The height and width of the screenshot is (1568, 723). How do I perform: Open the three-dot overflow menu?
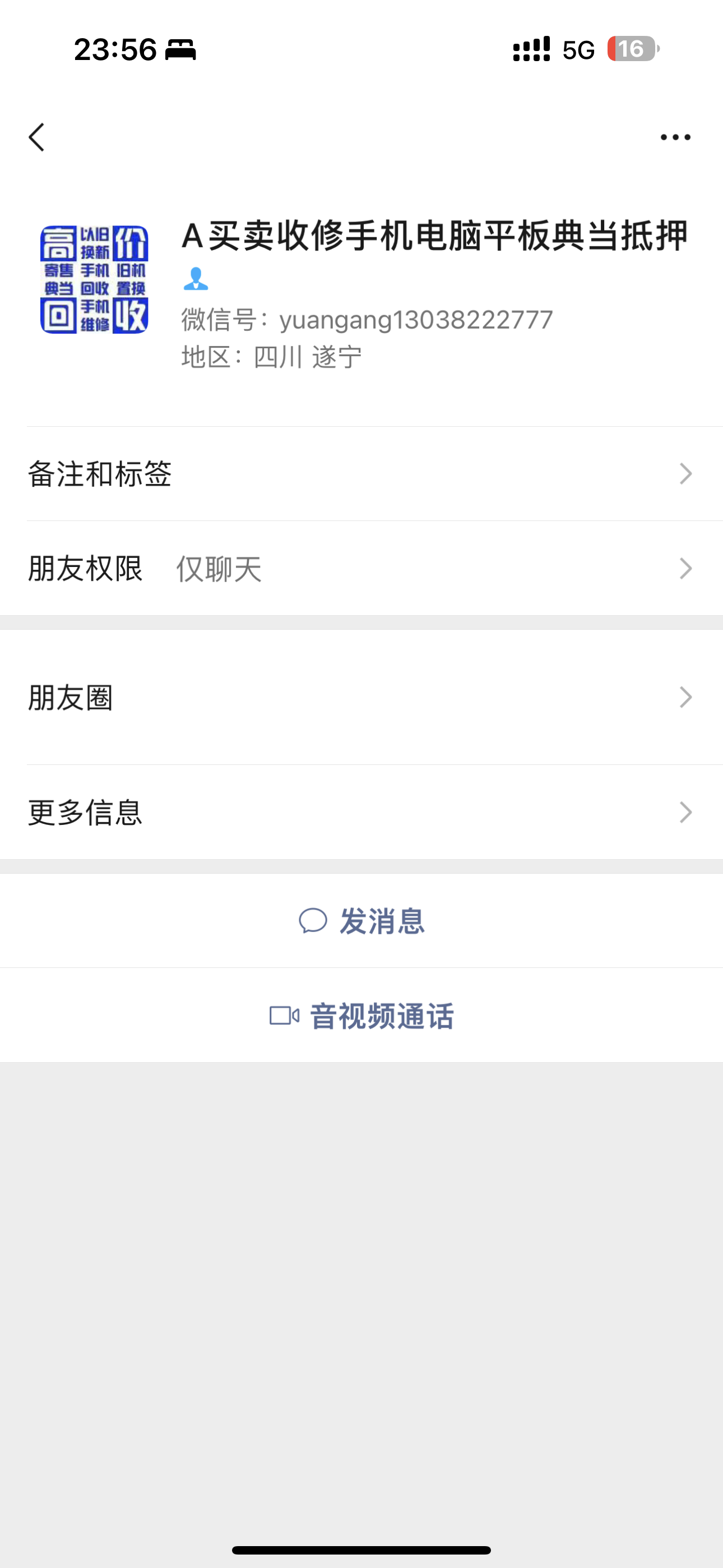point(675,137)
